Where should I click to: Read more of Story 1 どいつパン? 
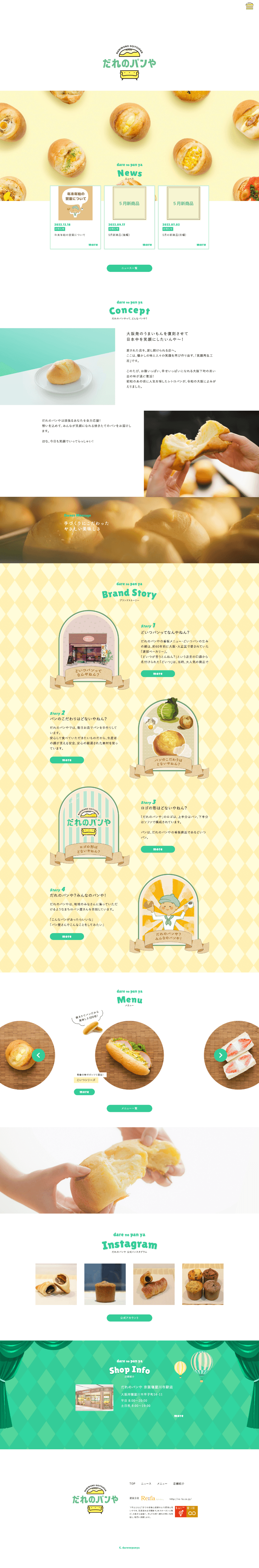[x=158, y=674]
